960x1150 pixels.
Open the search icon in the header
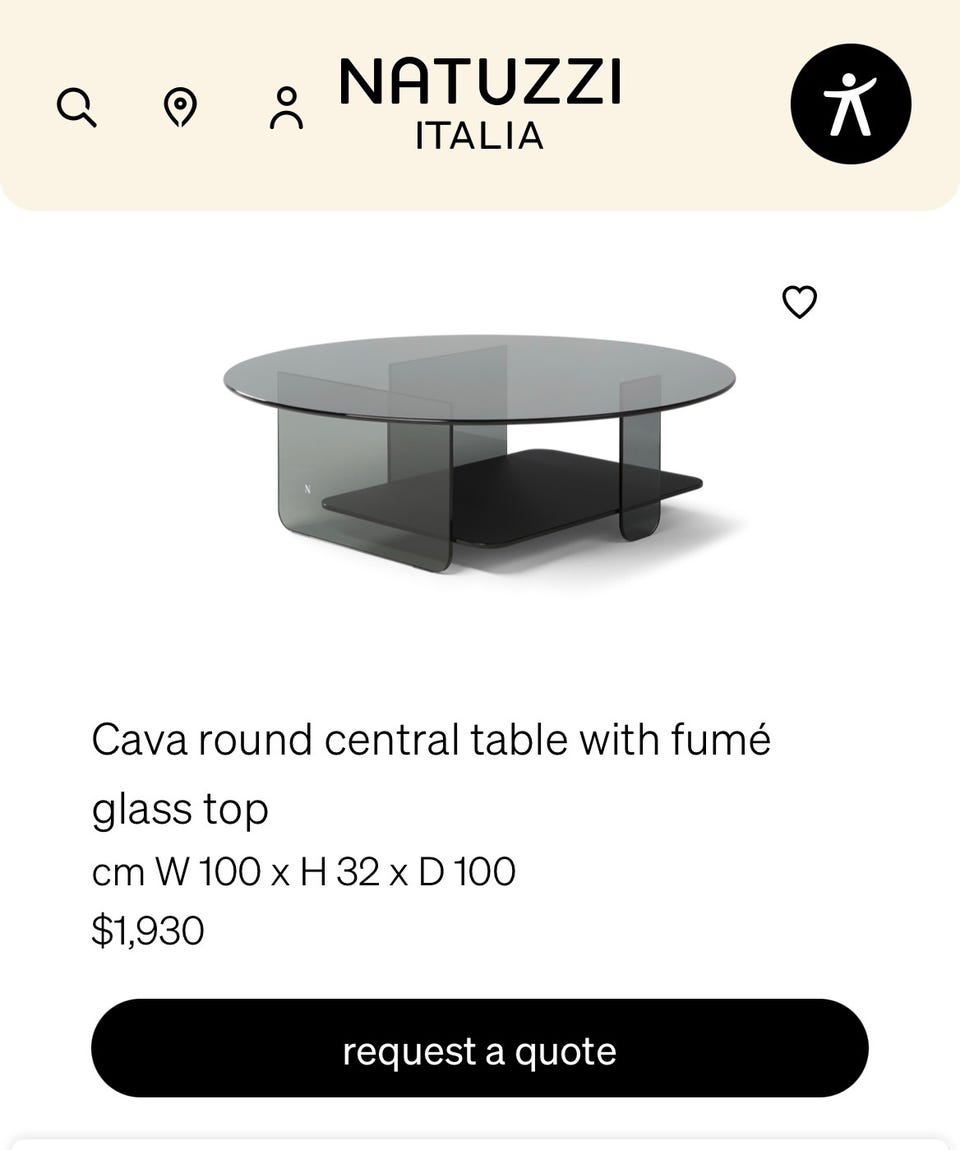click(x=76, y=106)
